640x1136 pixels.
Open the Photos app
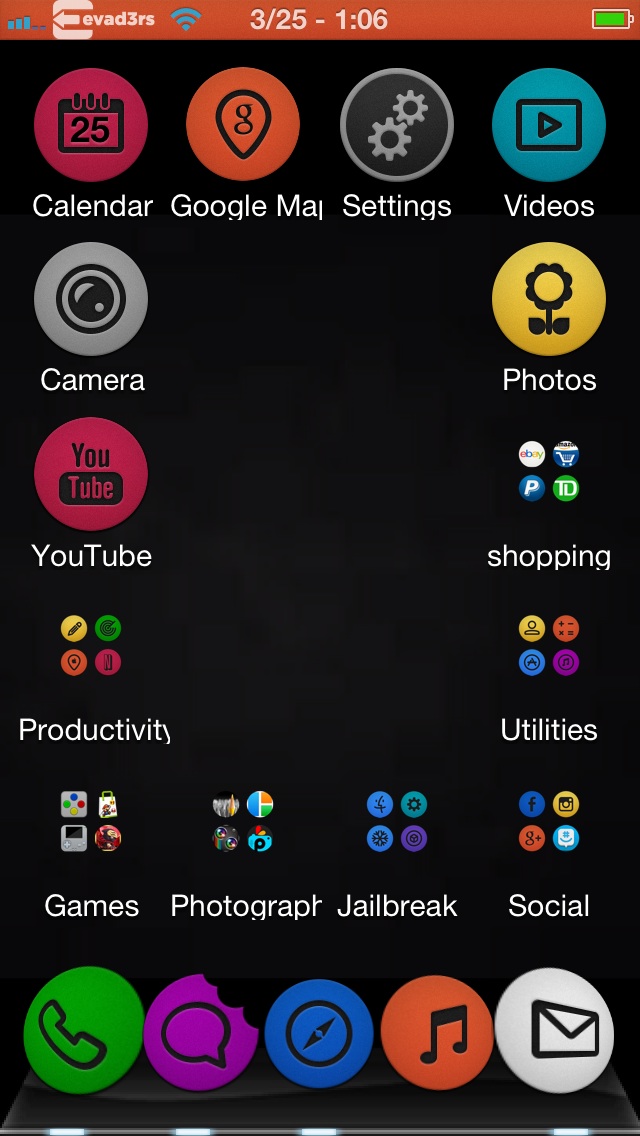point(549,299)
